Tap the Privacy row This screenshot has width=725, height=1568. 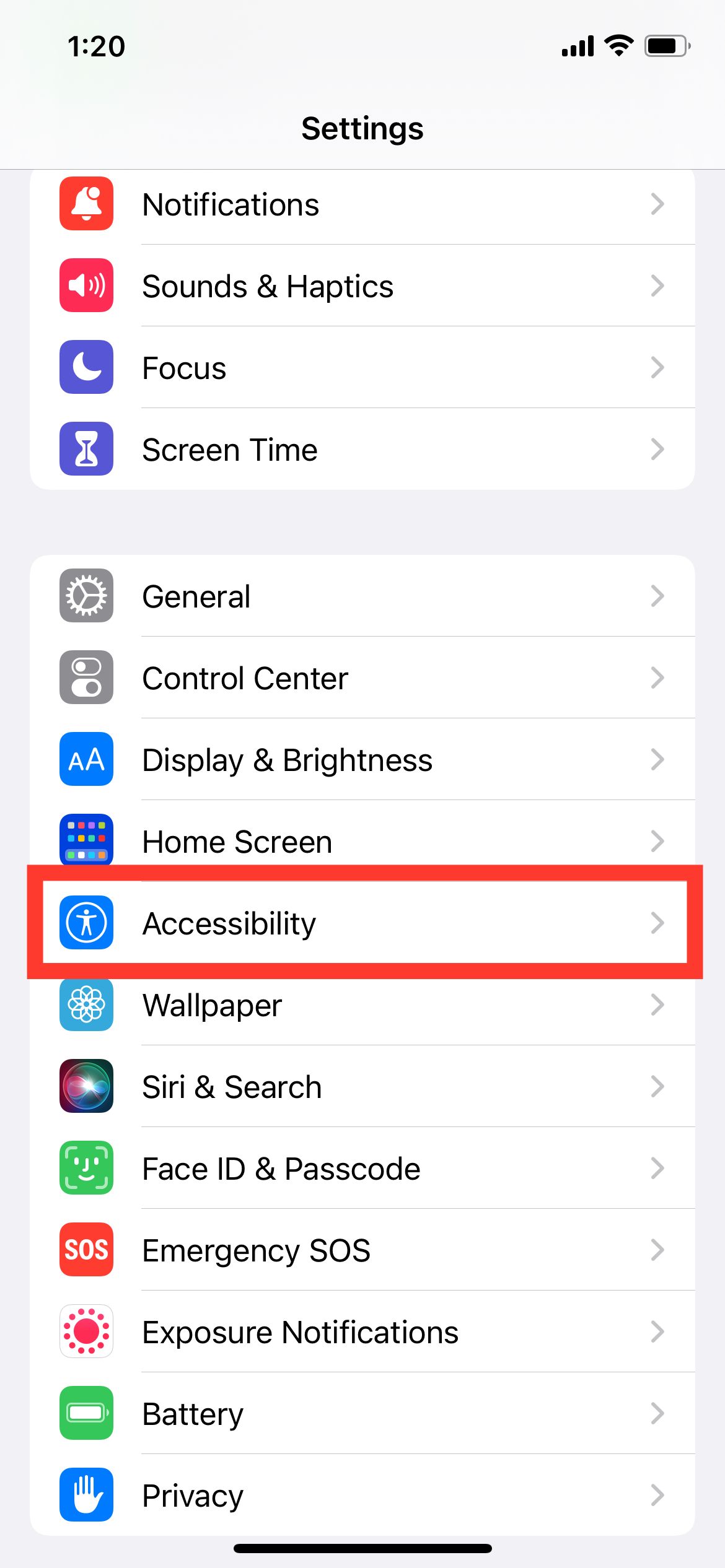[362, 1496]
